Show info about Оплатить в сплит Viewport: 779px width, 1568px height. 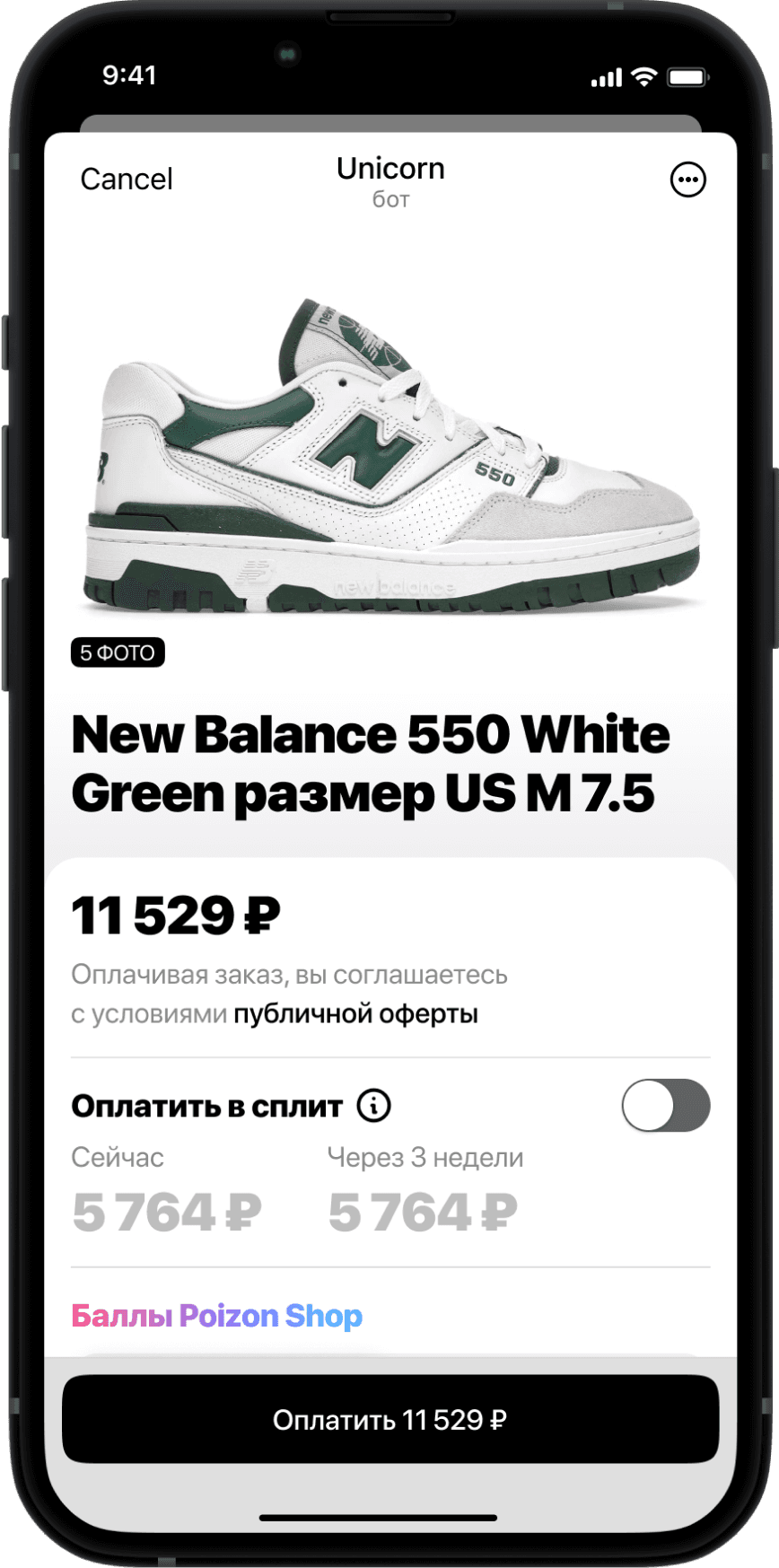[x=373, y=1106]
